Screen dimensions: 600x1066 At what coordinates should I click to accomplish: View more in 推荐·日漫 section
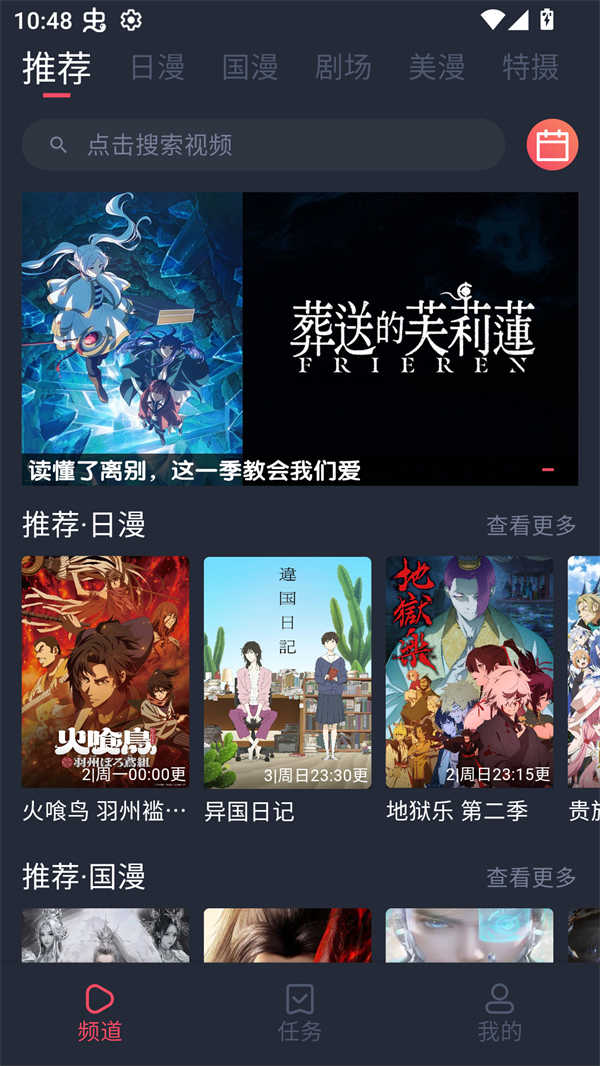531,525
